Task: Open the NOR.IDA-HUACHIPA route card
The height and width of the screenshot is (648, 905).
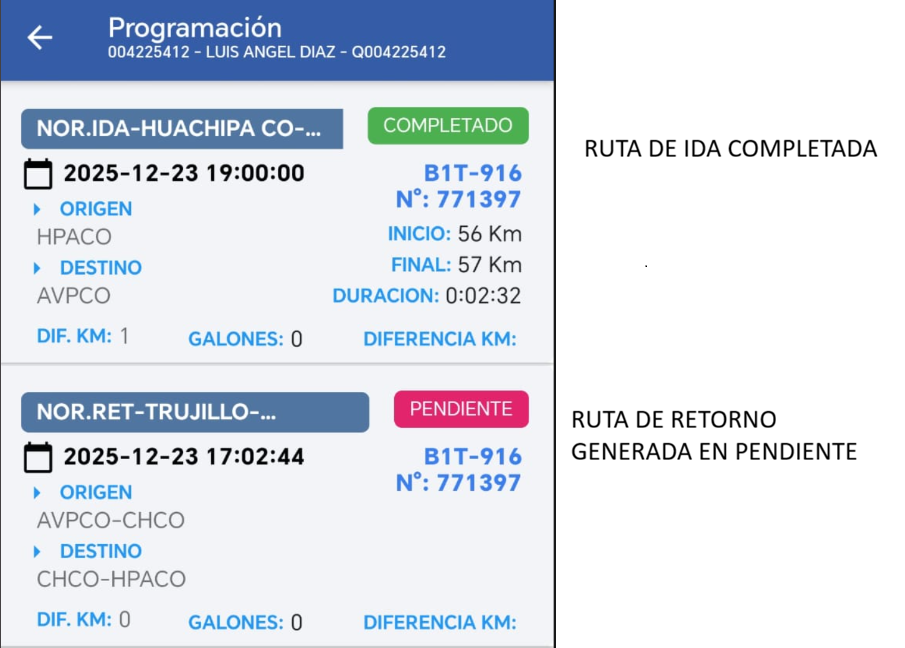Action: click(x=181, y=129)
